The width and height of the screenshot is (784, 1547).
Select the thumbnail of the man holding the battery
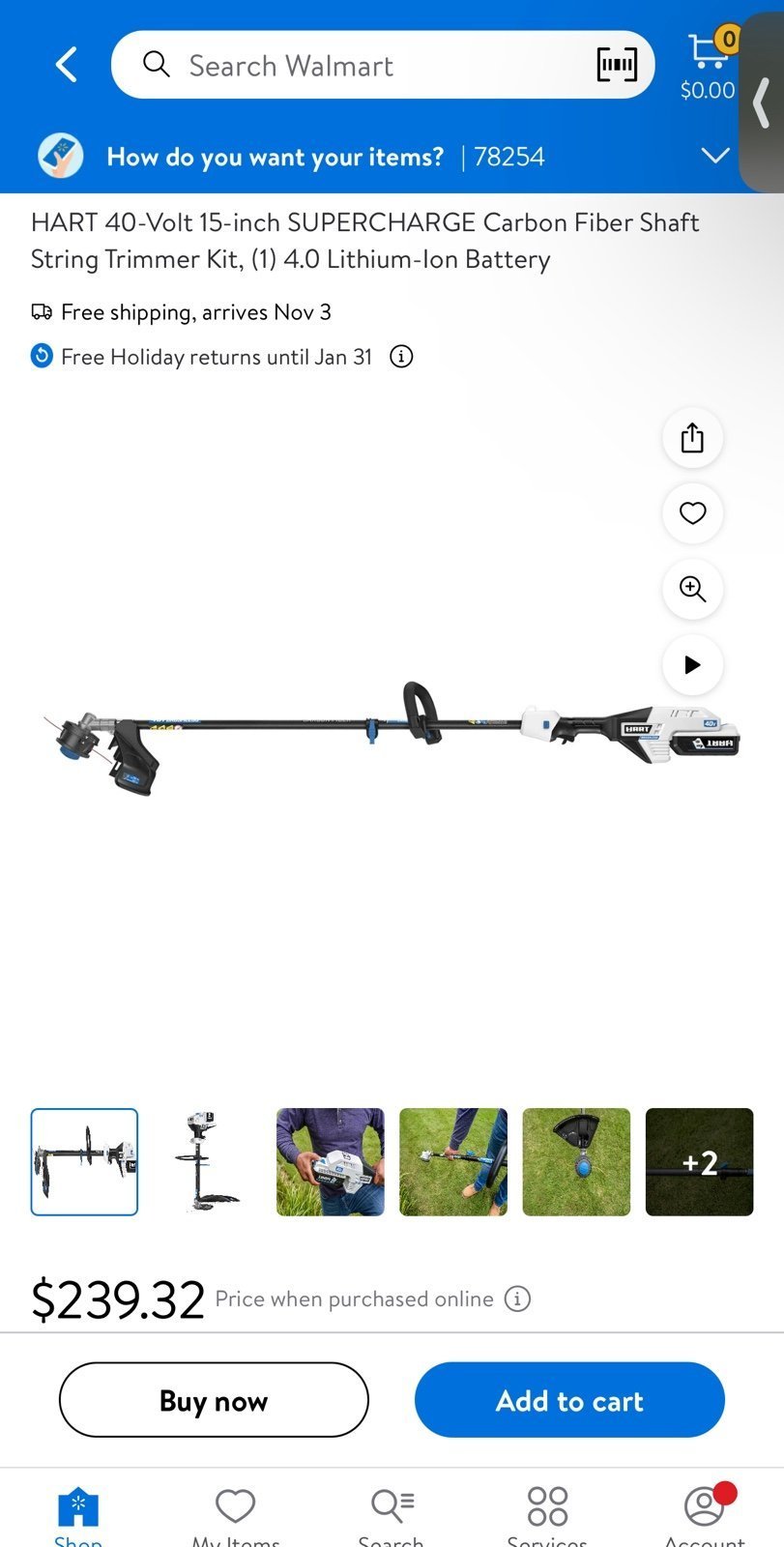330,1161
